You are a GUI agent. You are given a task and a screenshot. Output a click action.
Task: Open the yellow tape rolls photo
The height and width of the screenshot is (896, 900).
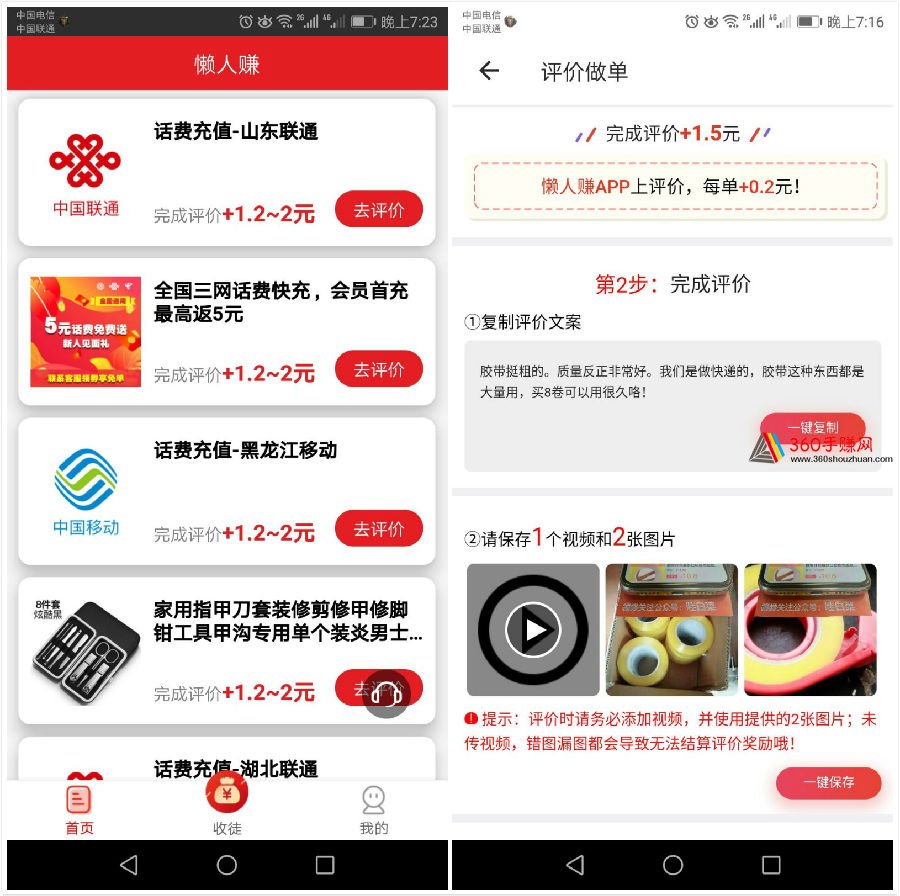pos(671,630)
